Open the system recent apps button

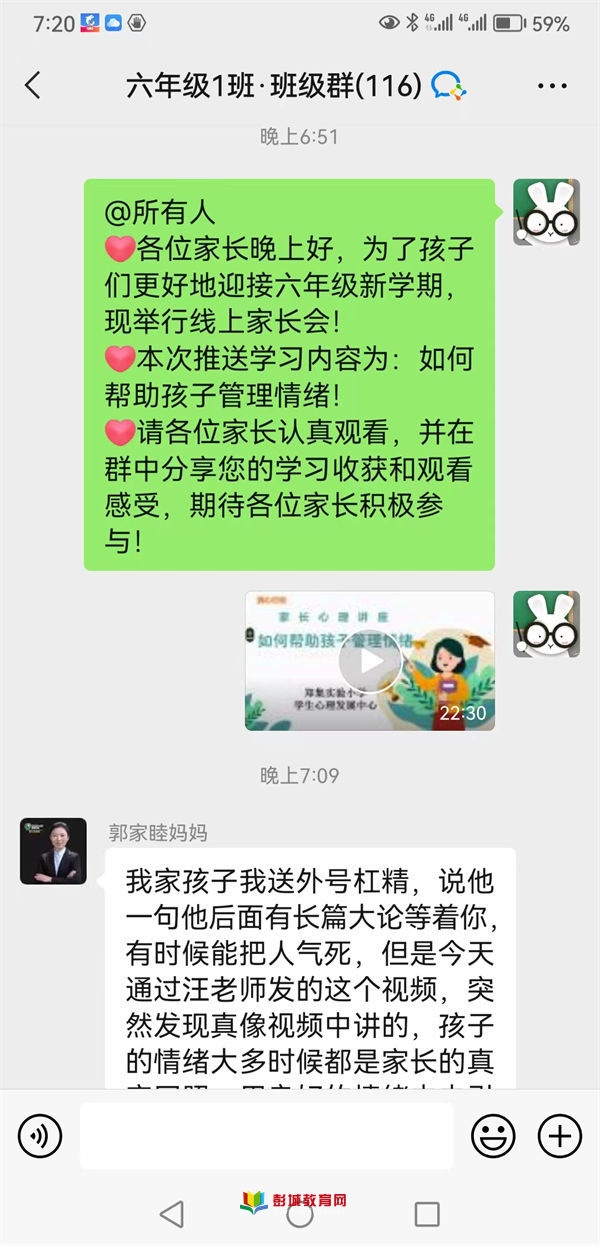(427, 1214)
